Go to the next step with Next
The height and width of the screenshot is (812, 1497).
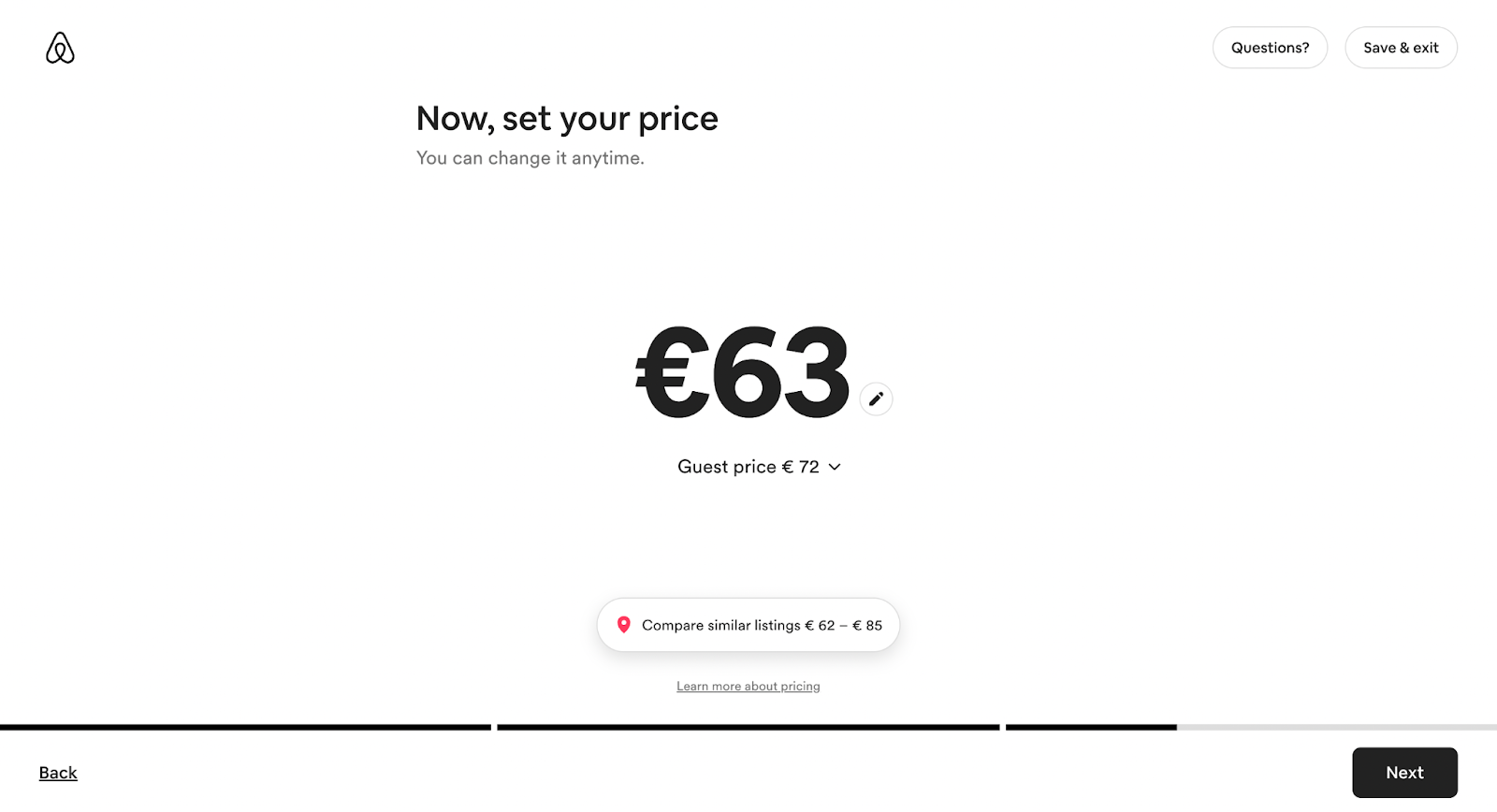(1404, 773)
